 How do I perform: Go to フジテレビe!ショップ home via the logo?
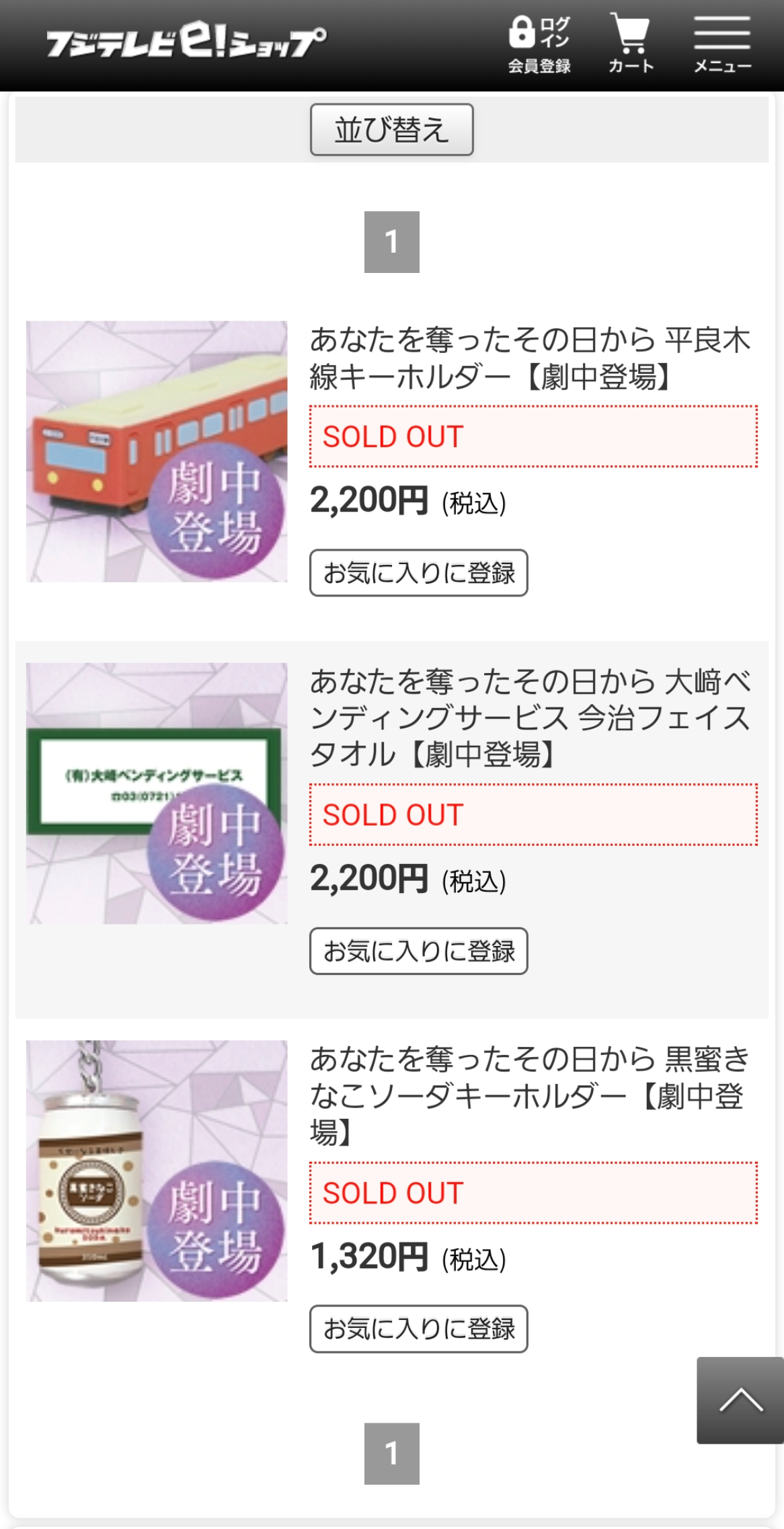click(x=186, y=42)
